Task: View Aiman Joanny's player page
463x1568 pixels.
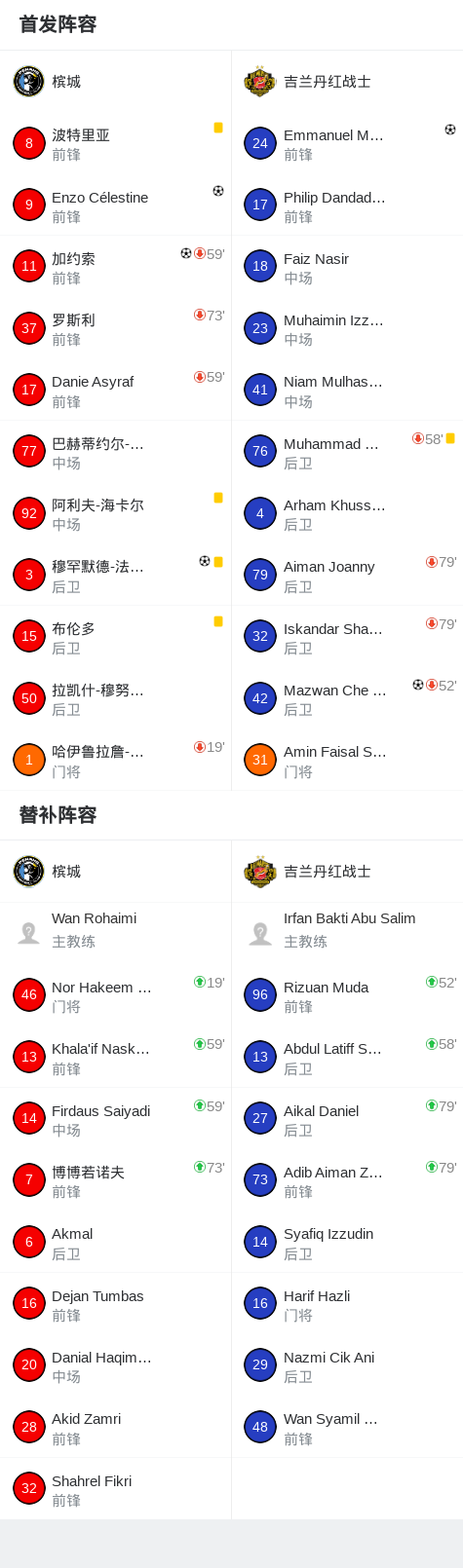Action: [x=347, y=575]
